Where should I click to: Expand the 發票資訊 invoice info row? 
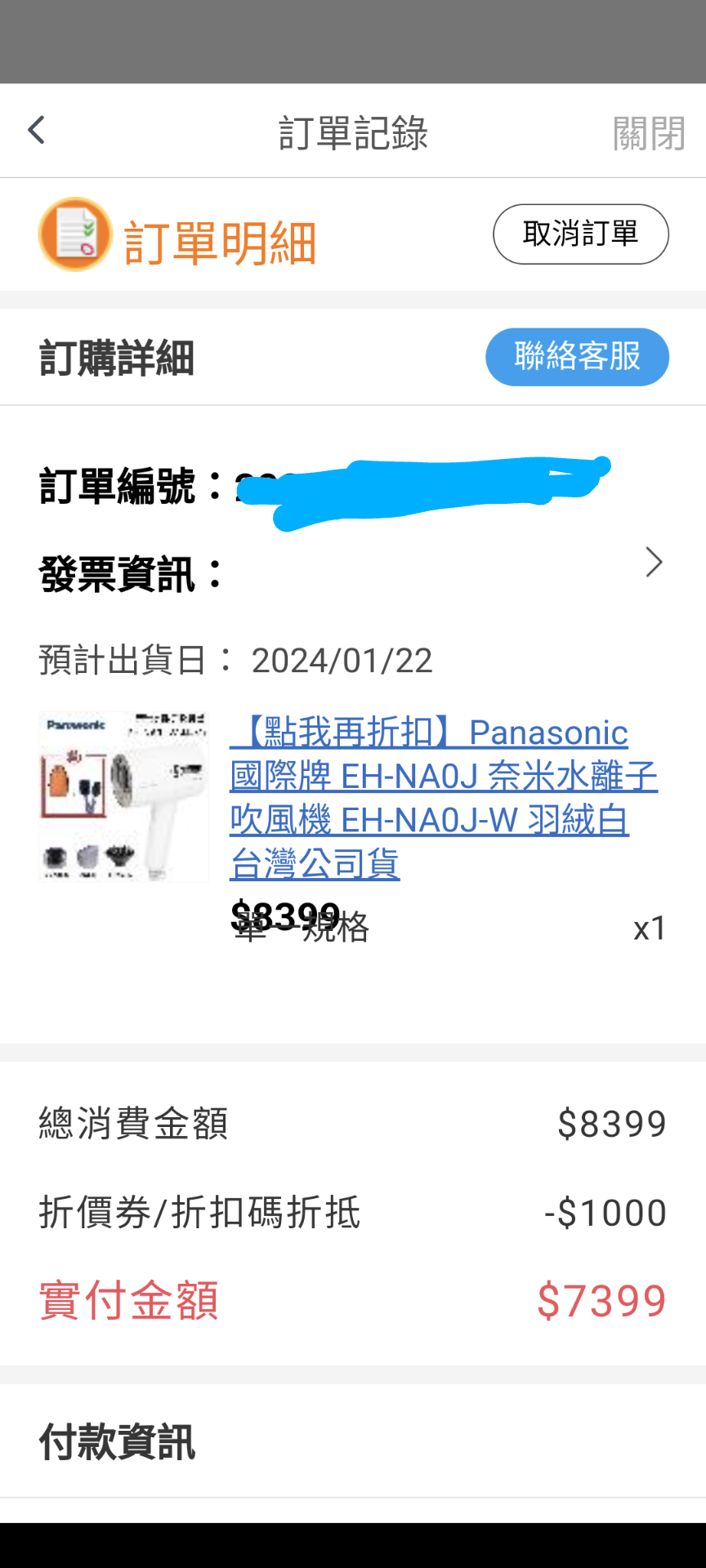(653, 563)
